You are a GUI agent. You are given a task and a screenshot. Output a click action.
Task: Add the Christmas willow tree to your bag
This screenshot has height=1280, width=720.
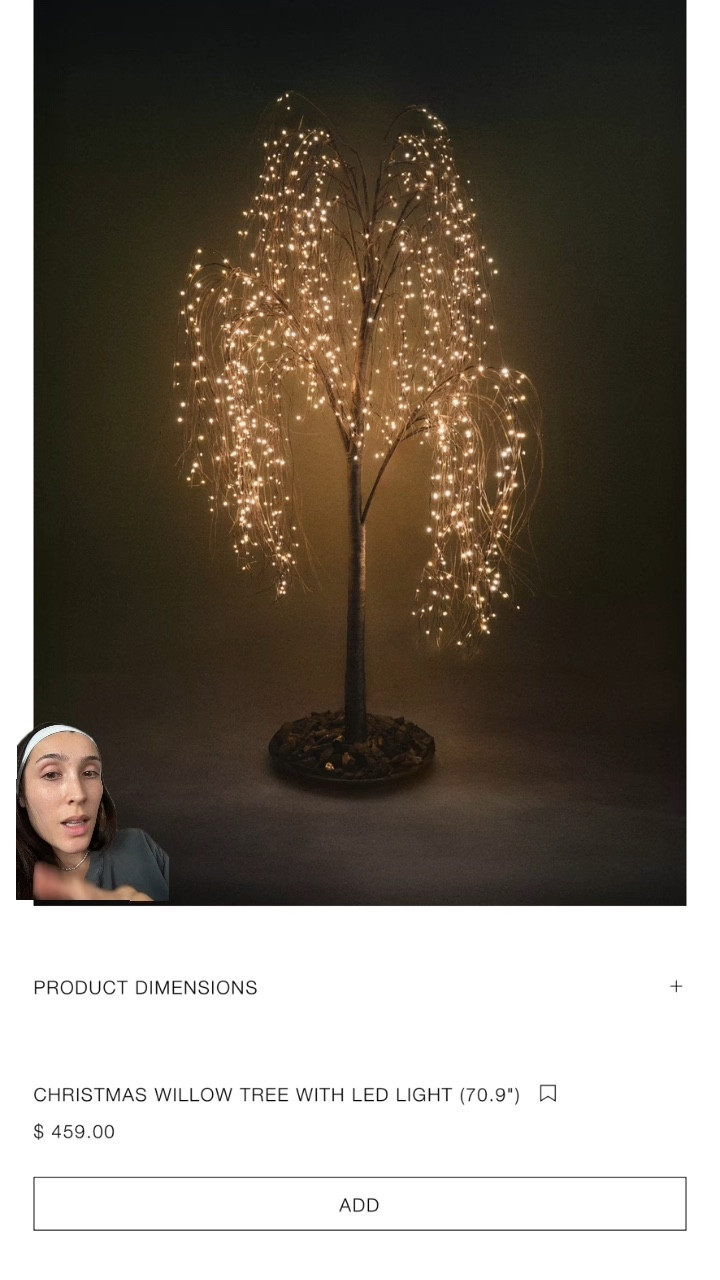click(x=360, y=1205)
